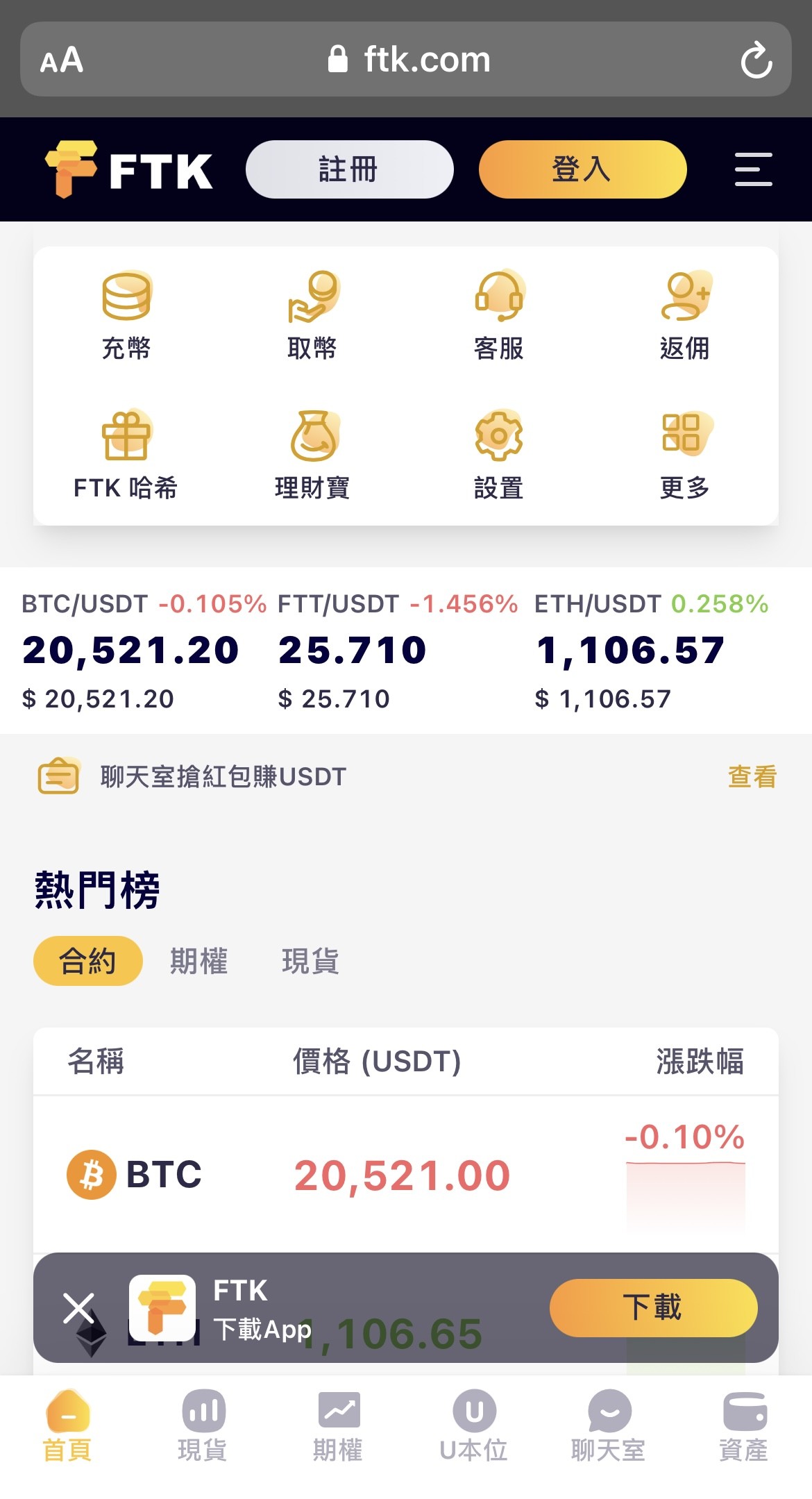Switch to the 期權 hot list tab

pos(198,961)
